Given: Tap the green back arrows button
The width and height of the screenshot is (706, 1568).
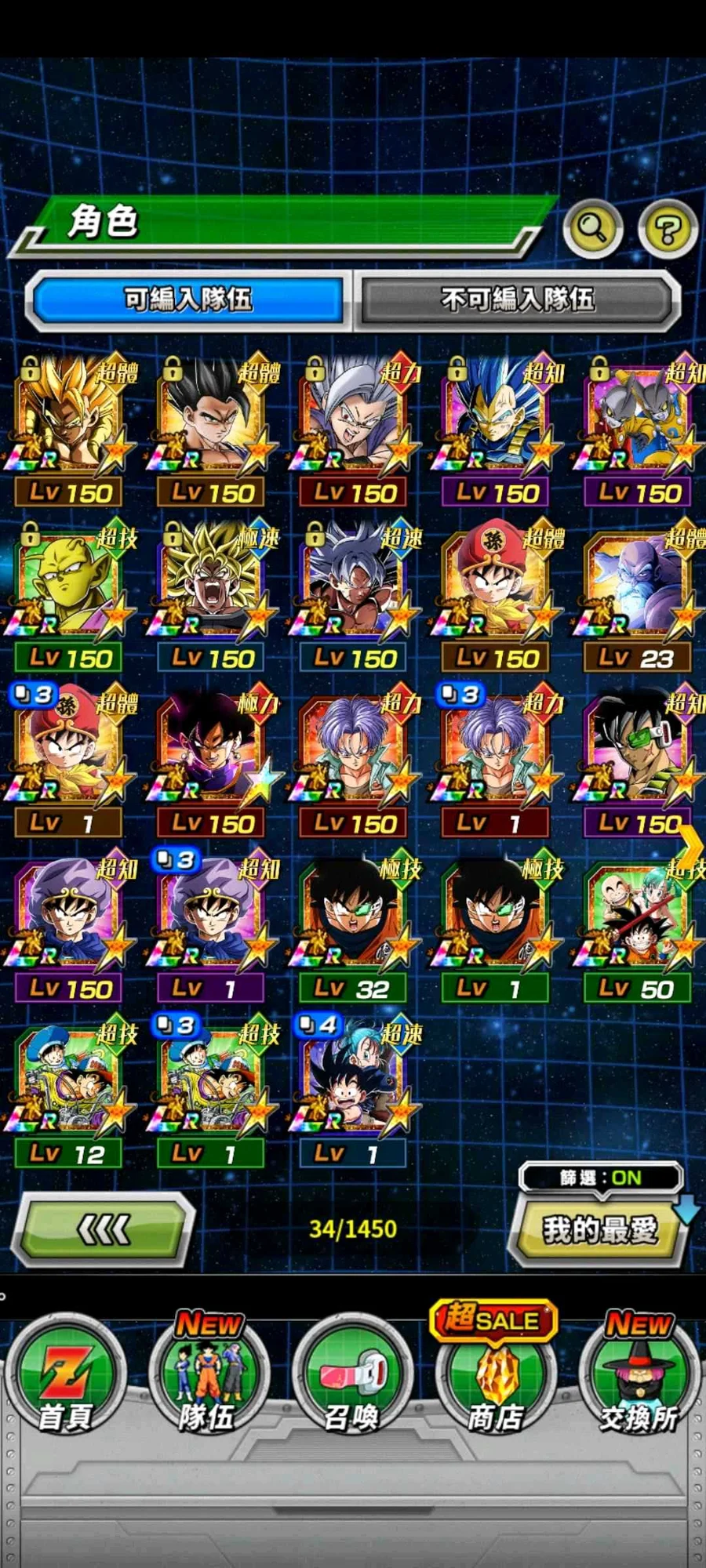Looking at the screenshot, I should [103, 1229].
